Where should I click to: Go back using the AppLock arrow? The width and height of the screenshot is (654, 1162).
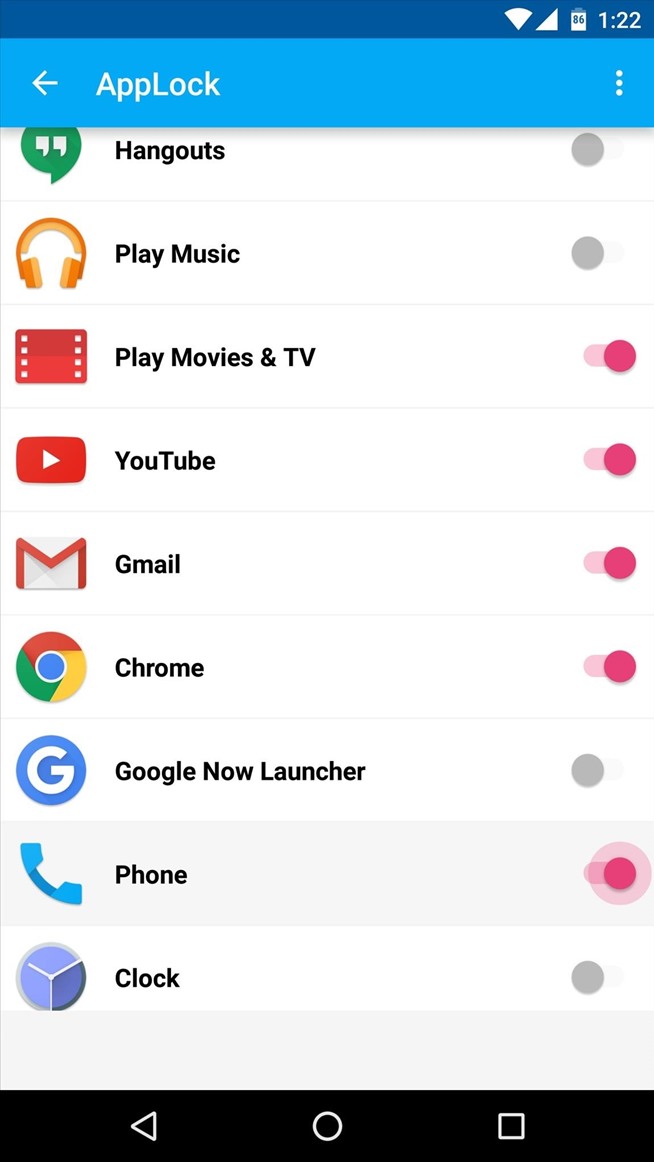coord(45,84)
